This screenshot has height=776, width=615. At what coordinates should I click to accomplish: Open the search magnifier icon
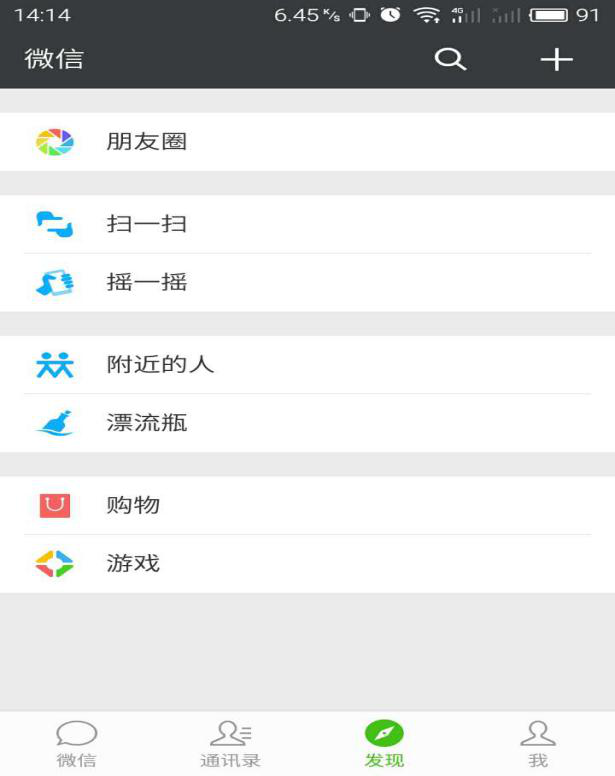(x=451, y=60)
